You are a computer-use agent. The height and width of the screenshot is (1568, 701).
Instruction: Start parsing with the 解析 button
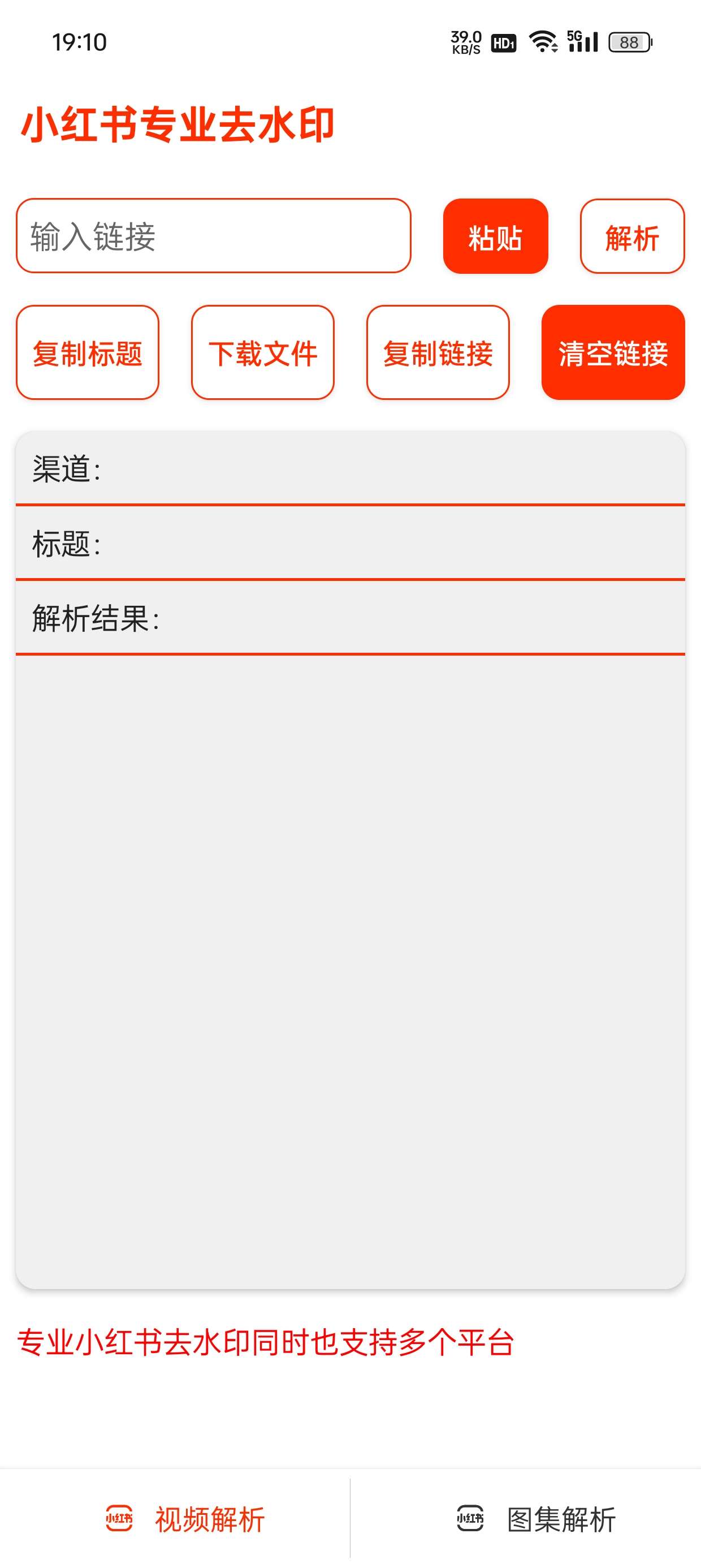(x=631, y=236)
